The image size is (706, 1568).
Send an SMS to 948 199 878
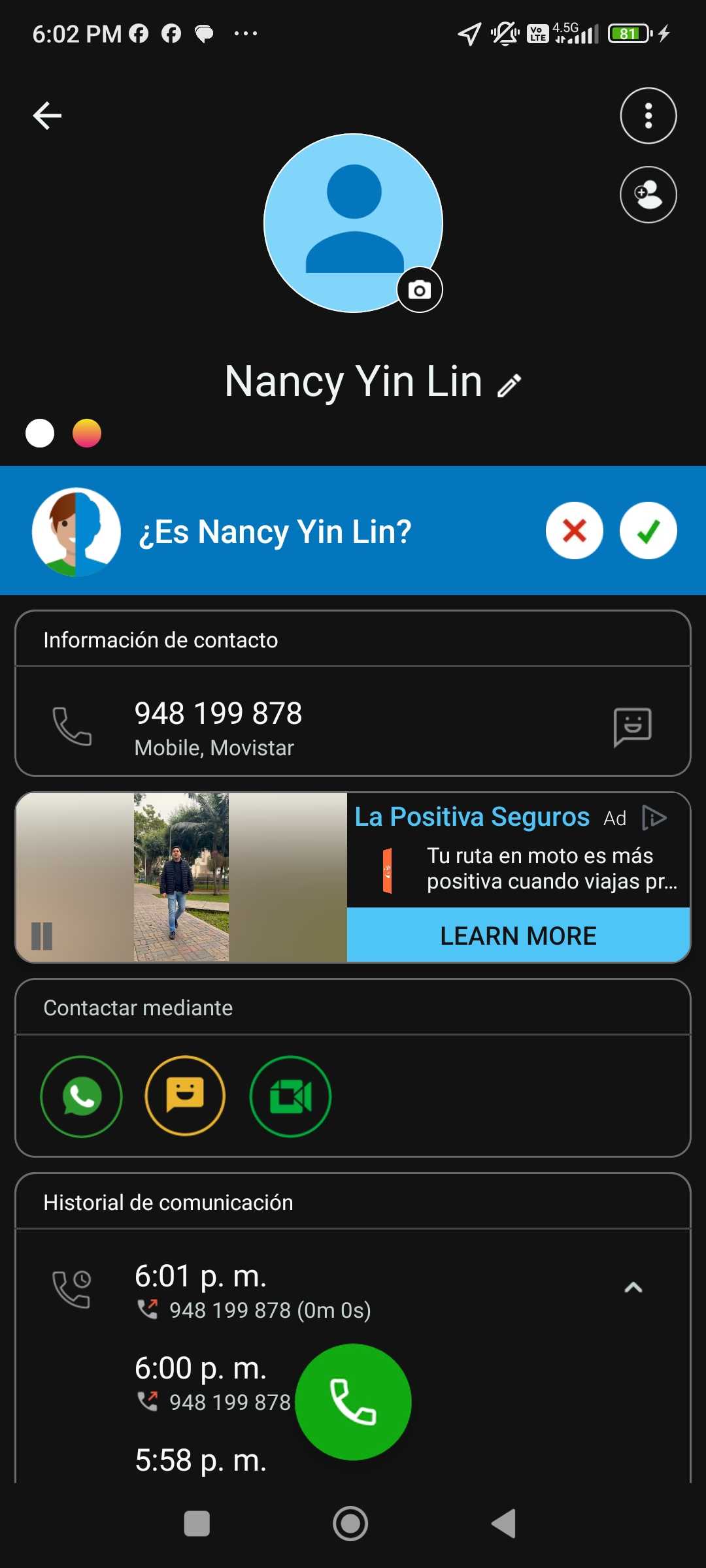point(632,727)
